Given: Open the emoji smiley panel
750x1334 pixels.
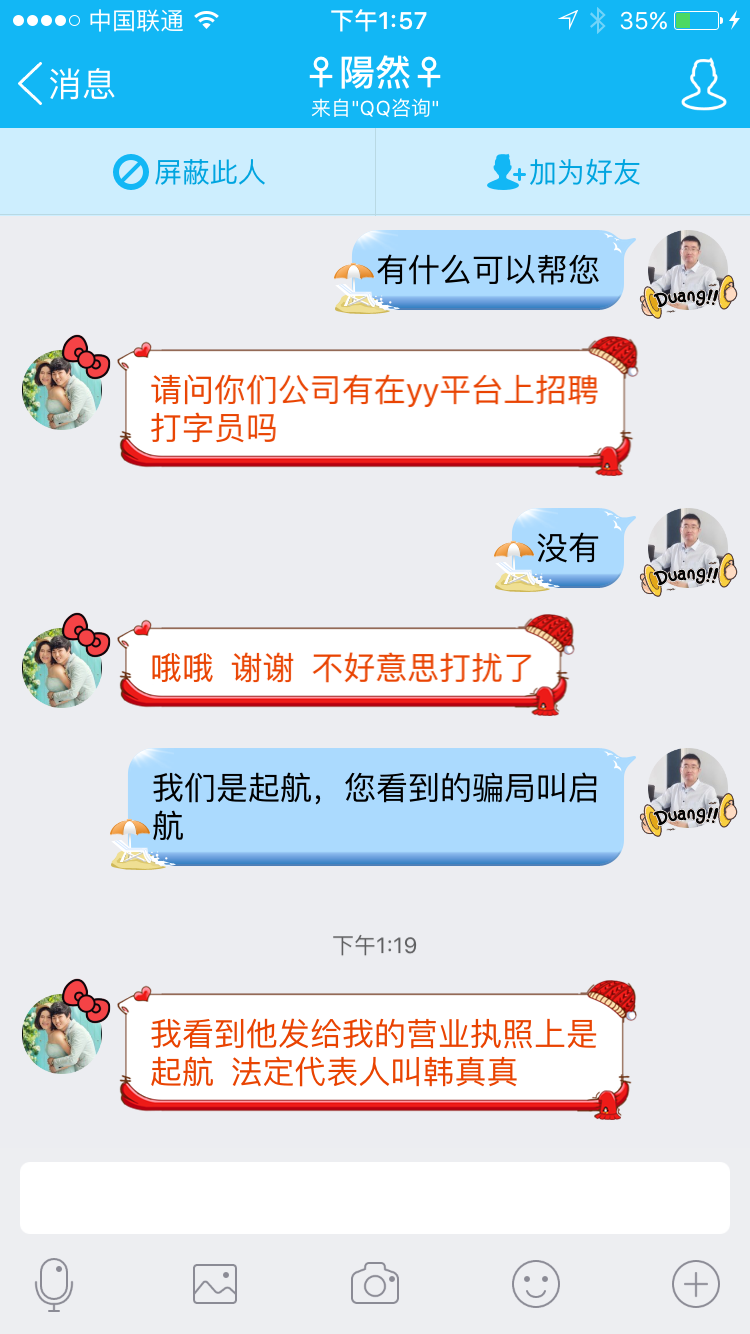Looking at the screenshot, I should click(x=536, y=1283).
